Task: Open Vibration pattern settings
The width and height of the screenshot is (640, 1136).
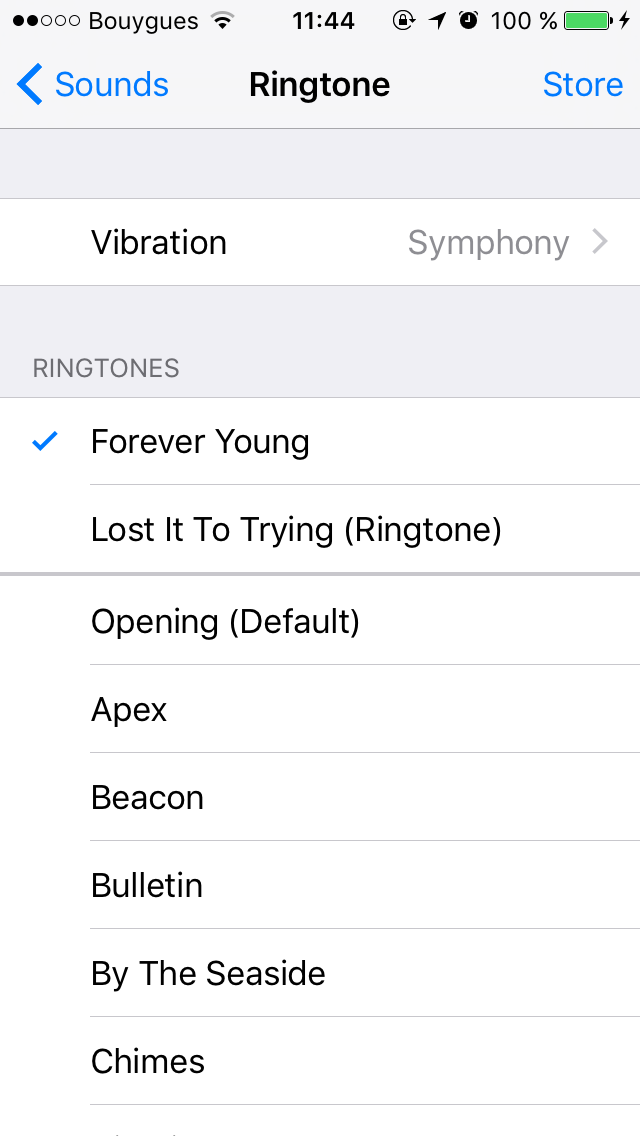Action: pos(320,242)
